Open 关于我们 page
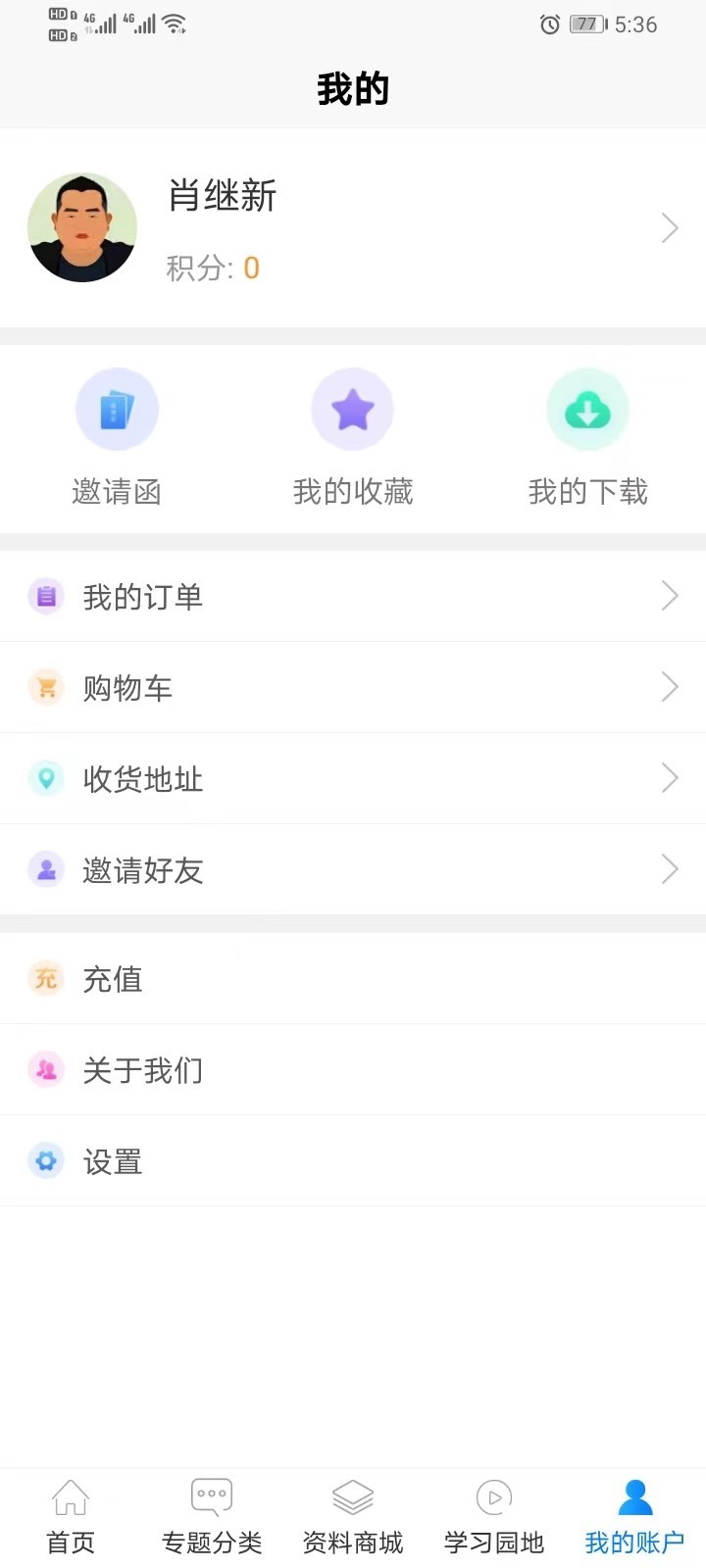This screenshot has width=706, height=1568. pos(353,1069)
